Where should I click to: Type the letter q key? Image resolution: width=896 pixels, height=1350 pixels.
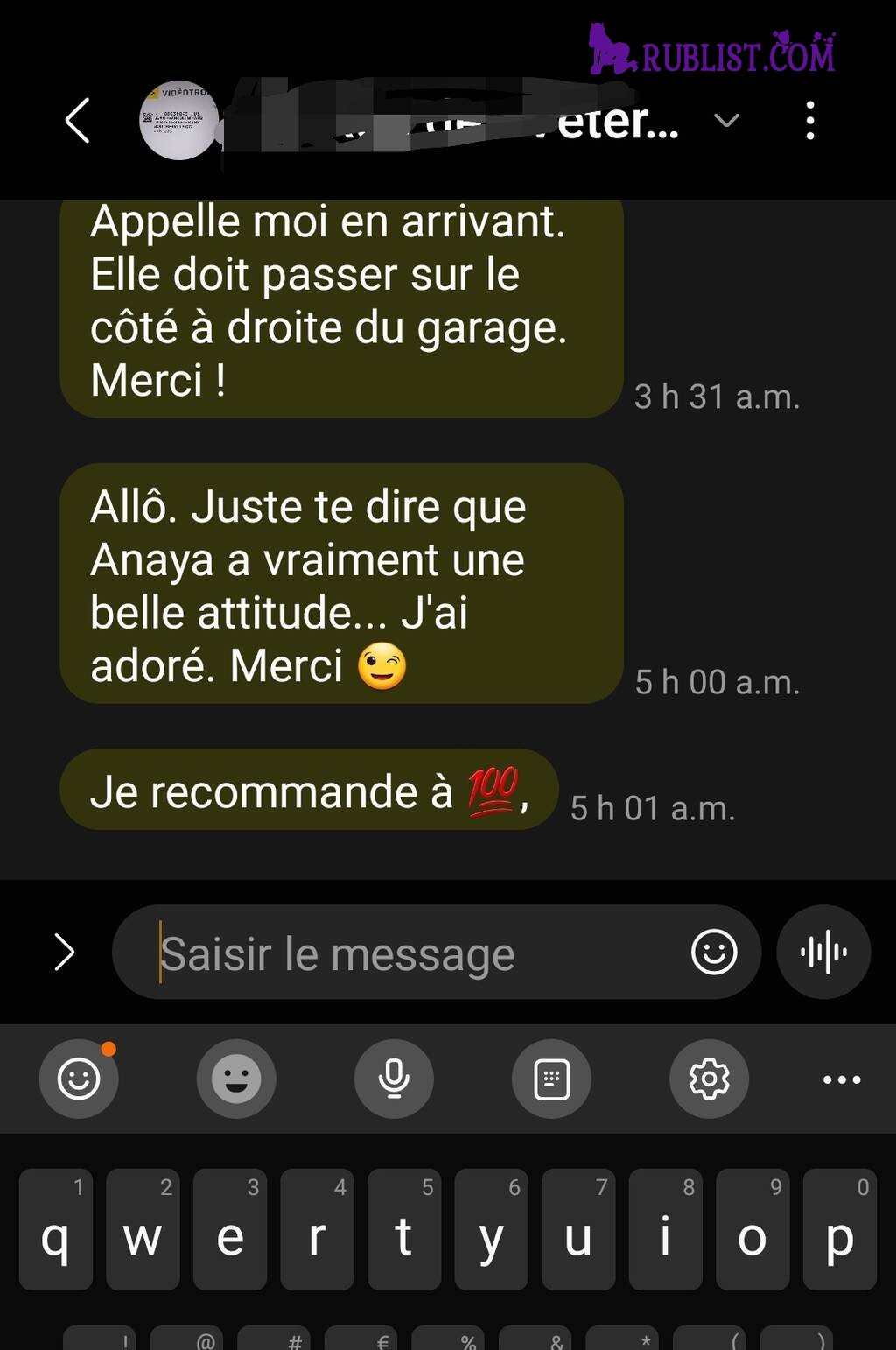[55, 1230]
